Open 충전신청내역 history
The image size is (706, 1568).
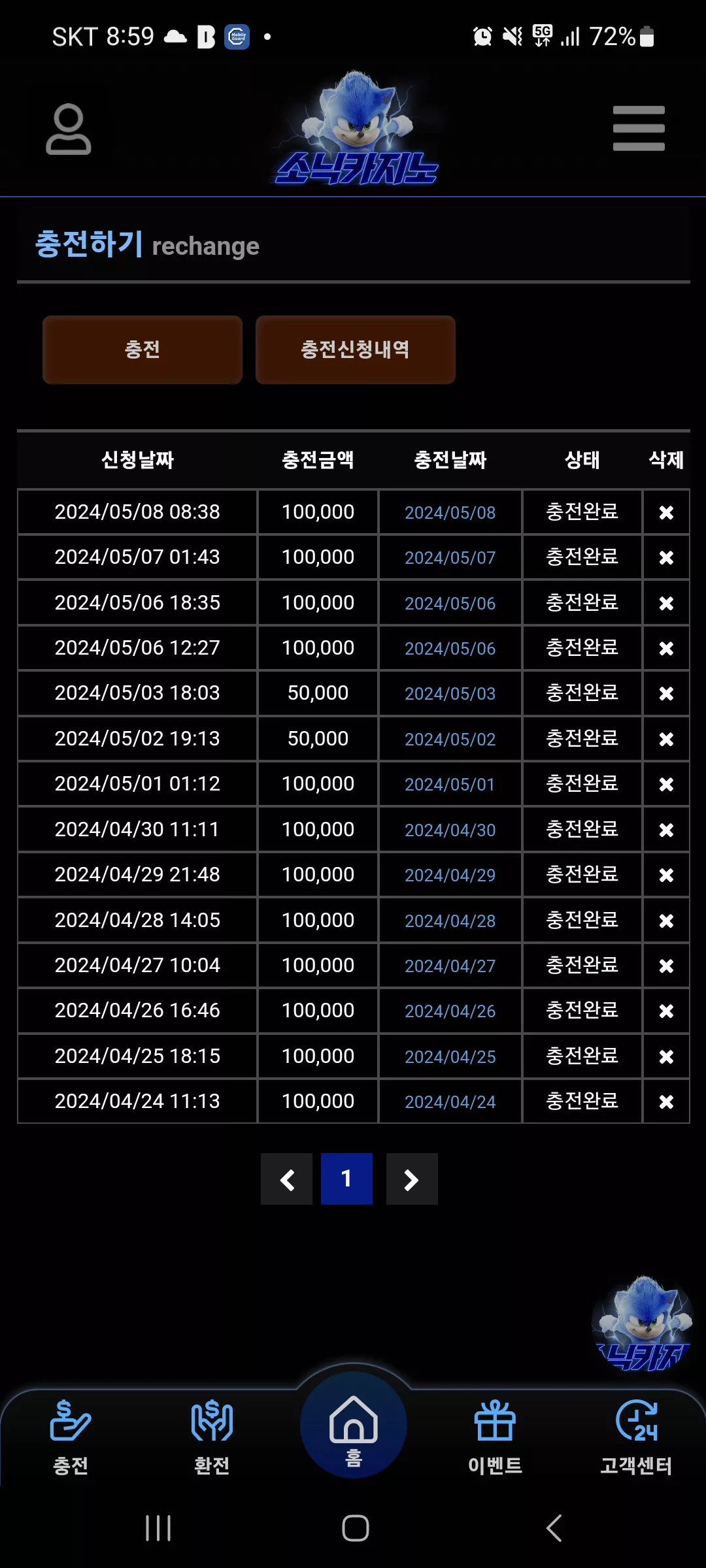point(356,350)
